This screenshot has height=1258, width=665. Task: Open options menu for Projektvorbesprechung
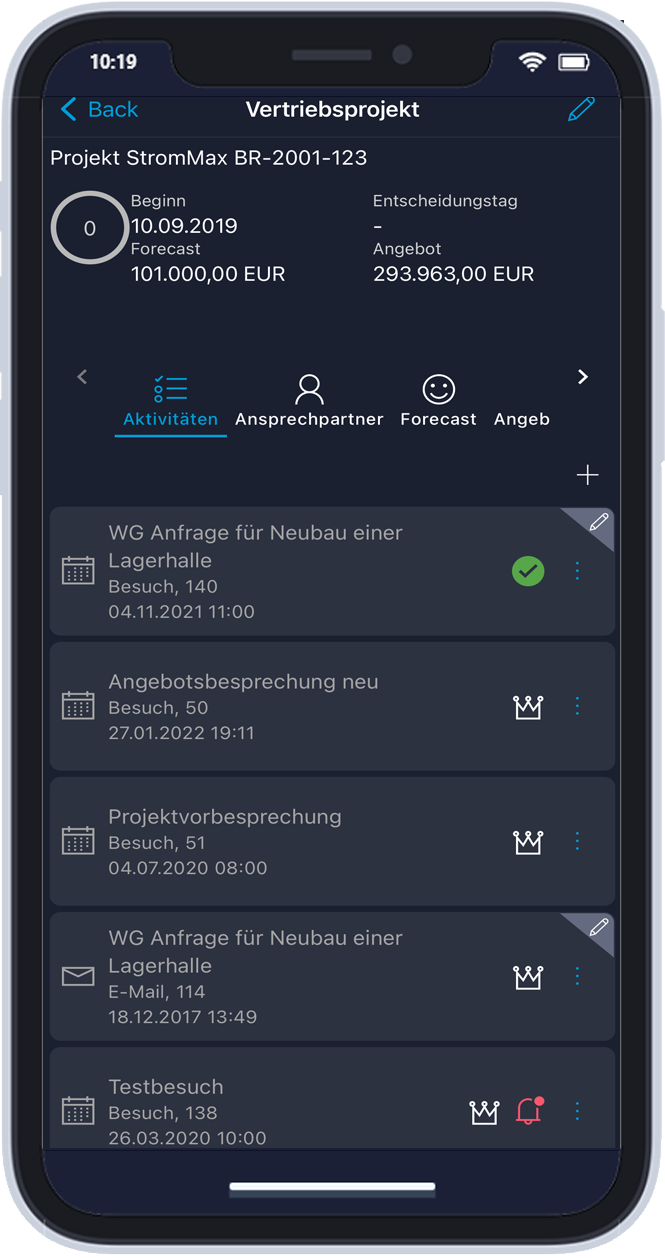tap(577, 841)
